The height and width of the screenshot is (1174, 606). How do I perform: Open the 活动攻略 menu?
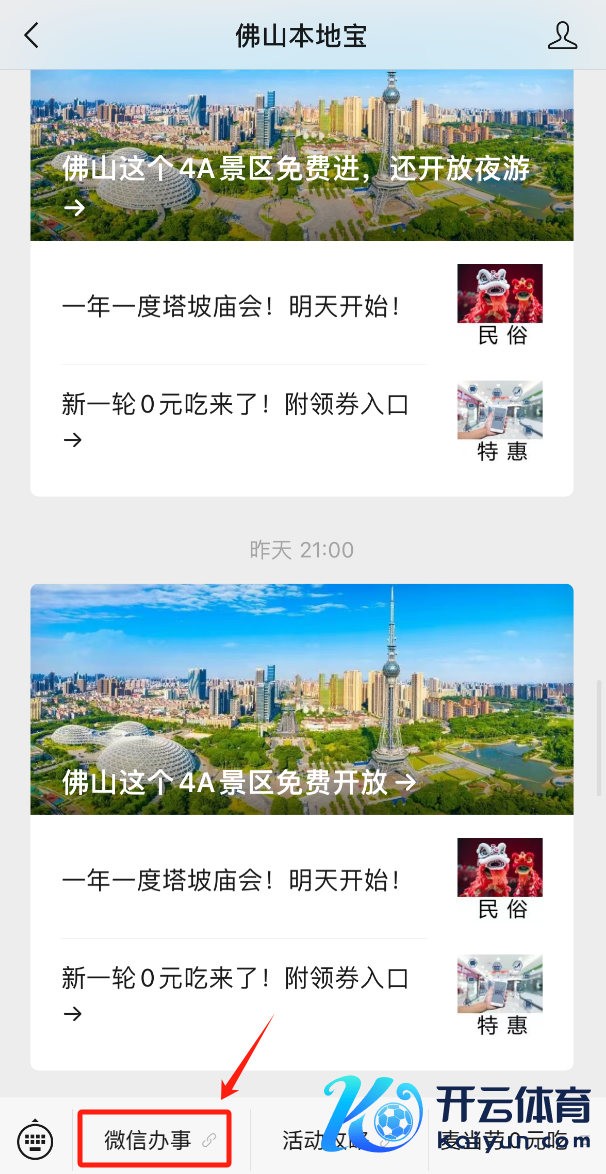click(x=318, y=1140)
